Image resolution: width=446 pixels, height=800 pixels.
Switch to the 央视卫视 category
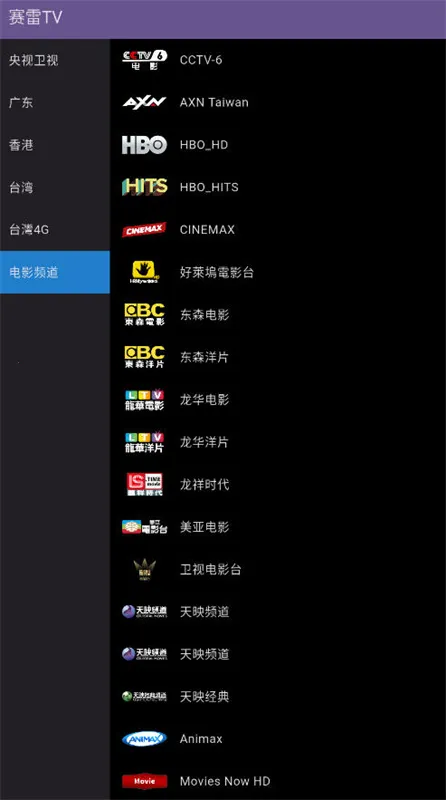(x=55, y=60)
